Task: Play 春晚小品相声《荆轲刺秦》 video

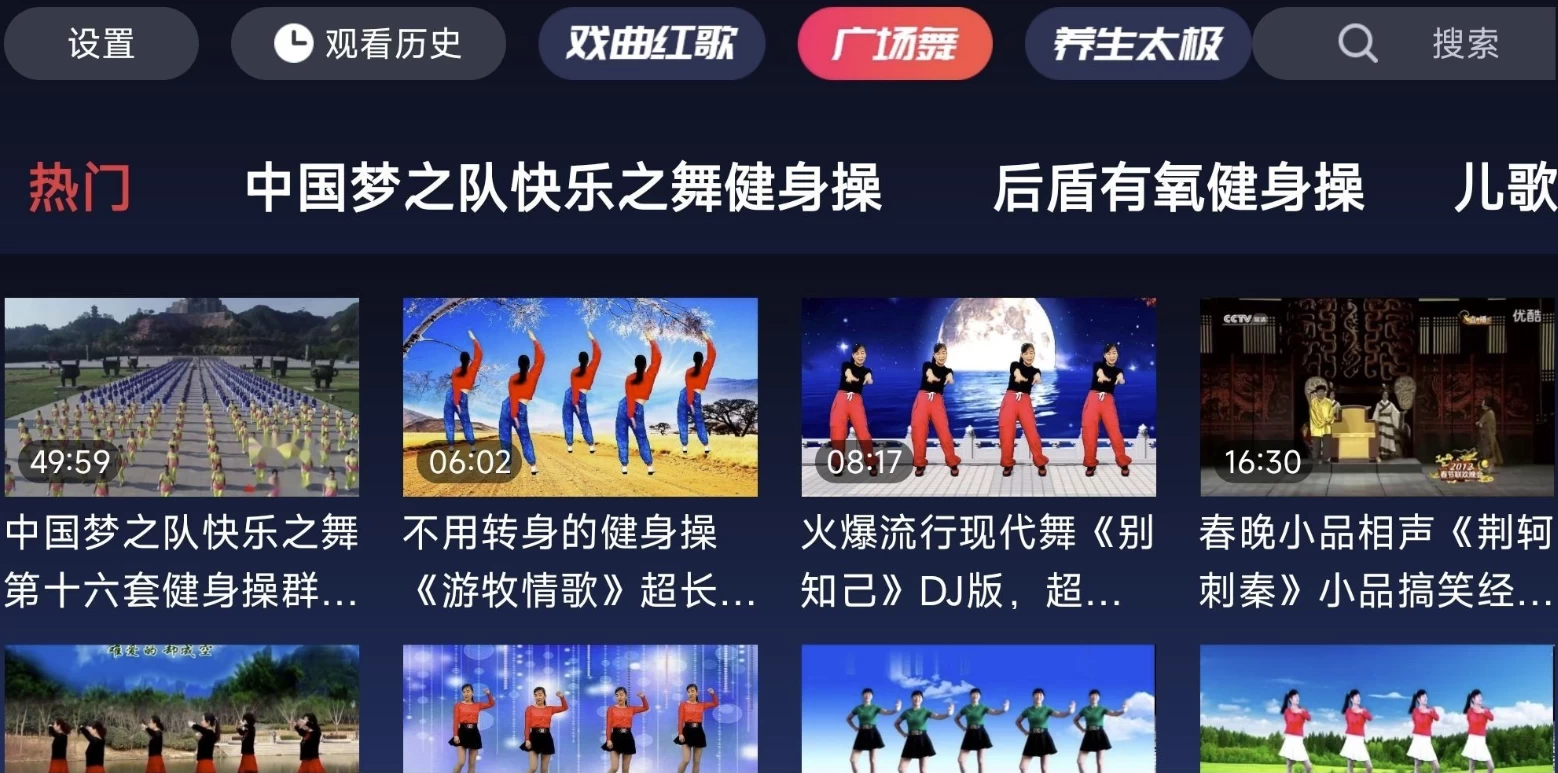Action: click(1377, 397)
